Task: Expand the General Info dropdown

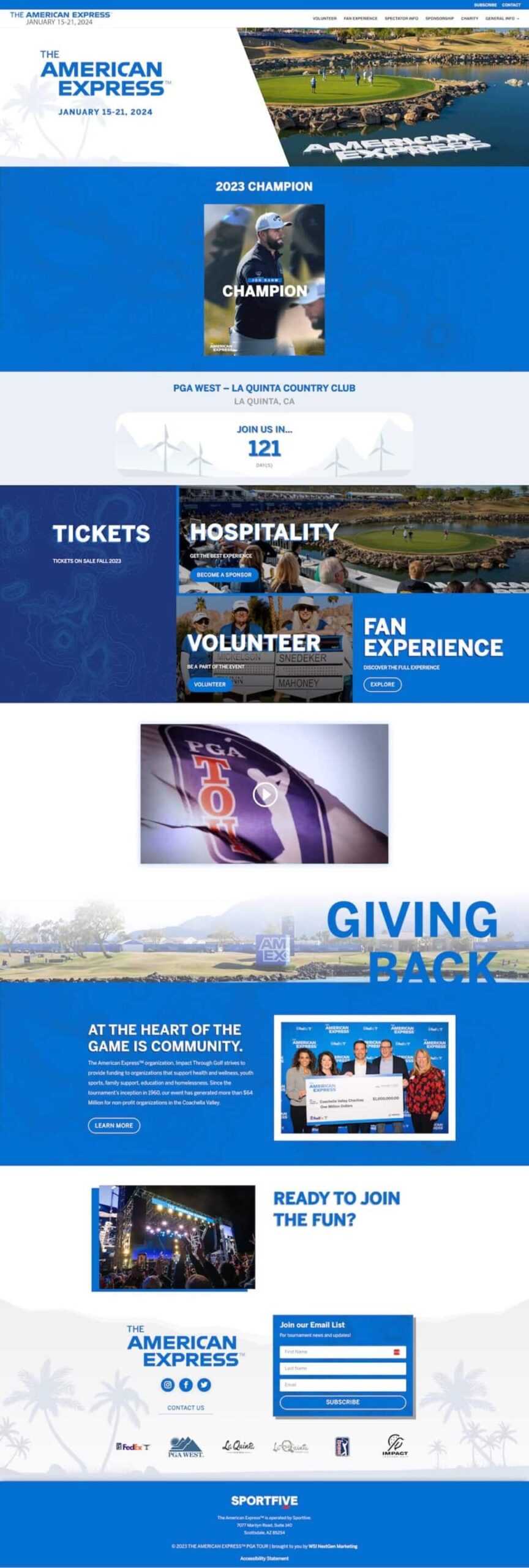Action: tap(502, 18)
